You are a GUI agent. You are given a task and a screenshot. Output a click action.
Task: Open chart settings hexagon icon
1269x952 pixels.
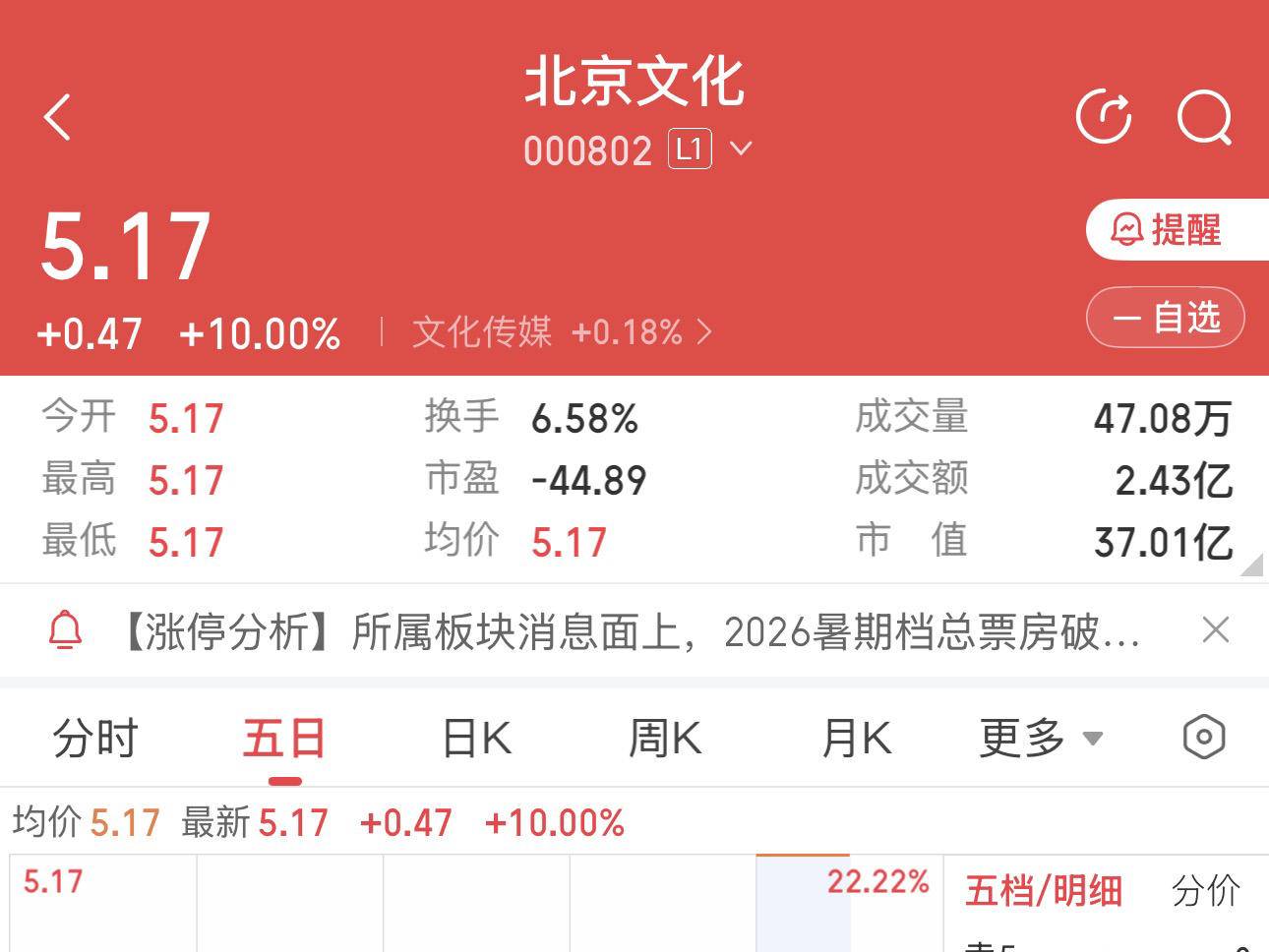click(x=1204, y=738)
